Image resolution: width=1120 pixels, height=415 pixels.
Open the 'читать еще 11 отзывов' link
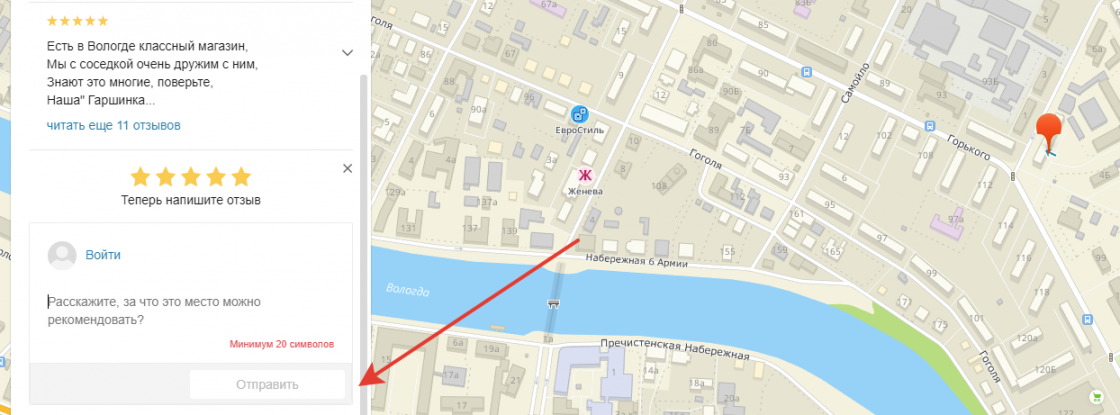113,126
